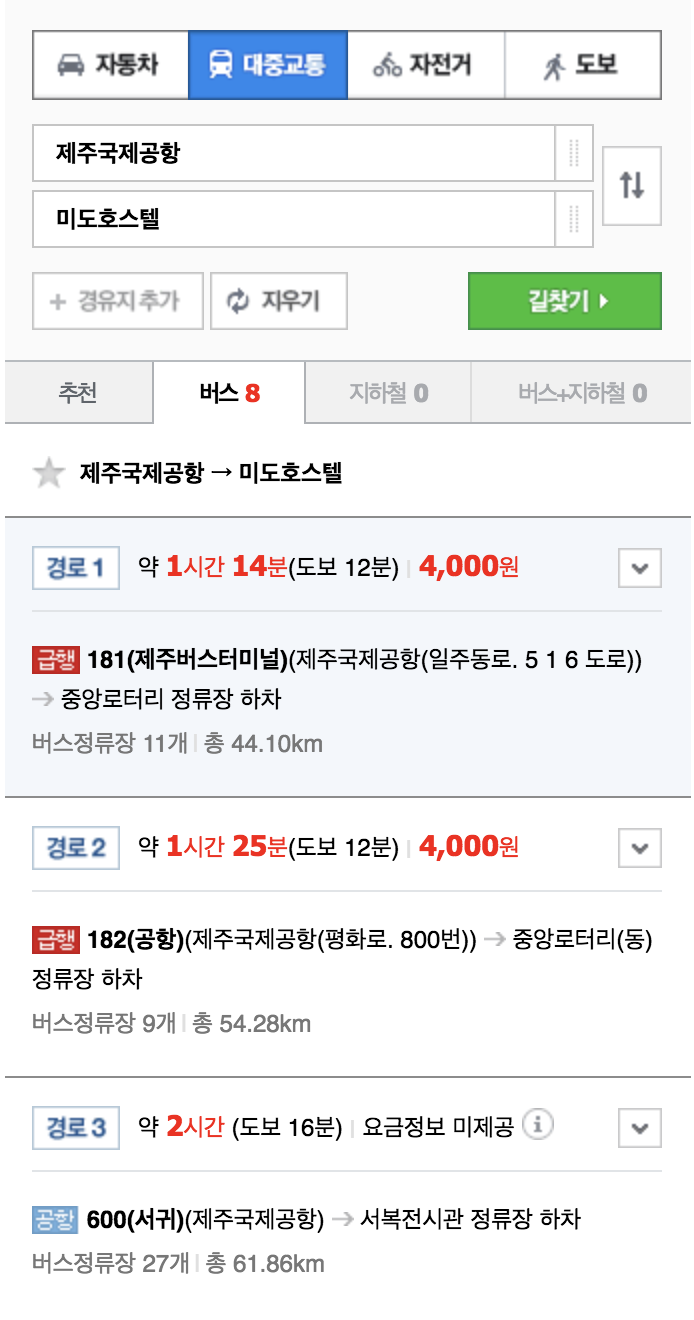
Task: Expand details for 경로 3
Action: coord(640,1129)
